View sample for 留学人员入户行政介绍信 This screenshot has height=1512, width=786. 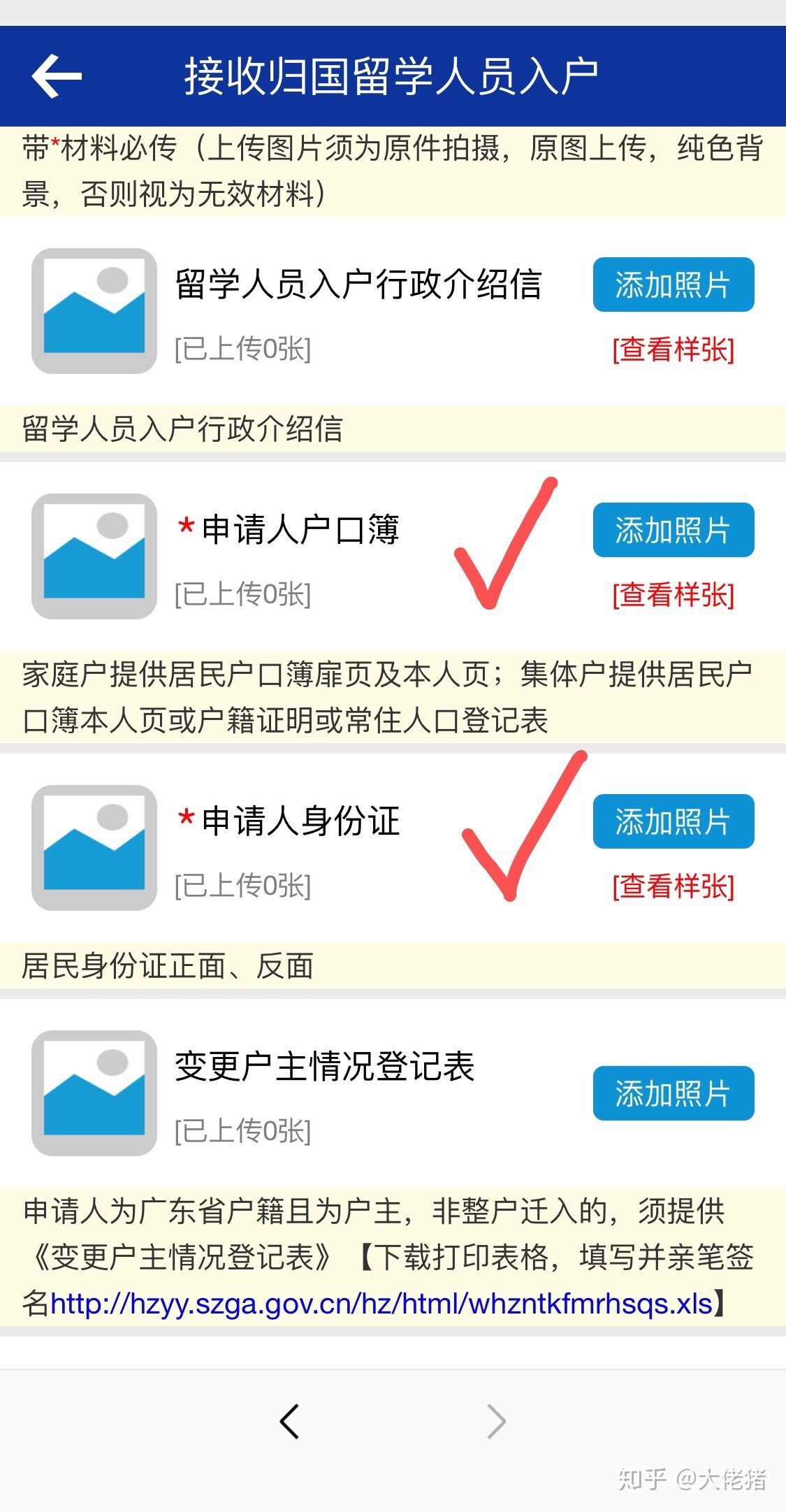[x=673, y=349]
